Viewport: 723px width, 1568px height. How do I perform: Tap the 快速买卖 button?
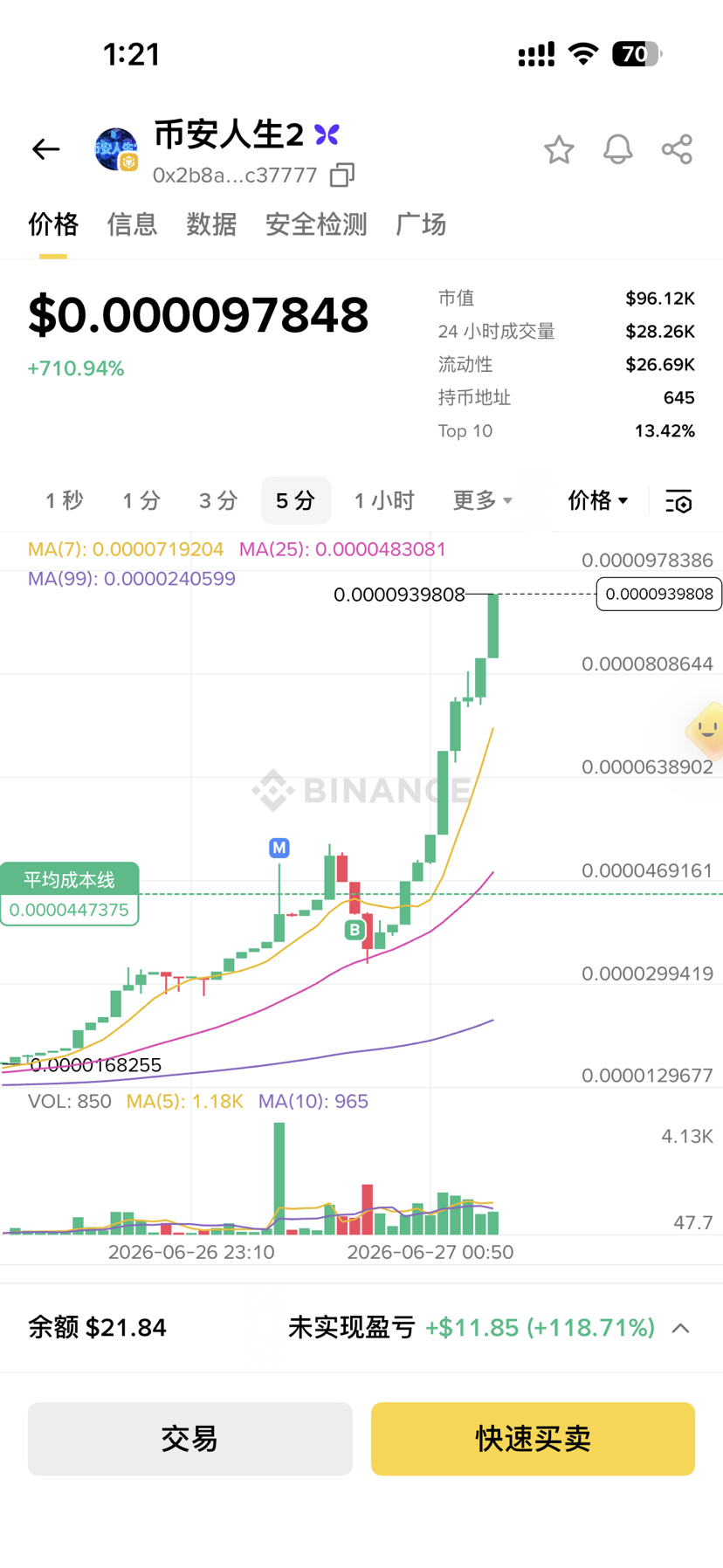(533, 1439)
